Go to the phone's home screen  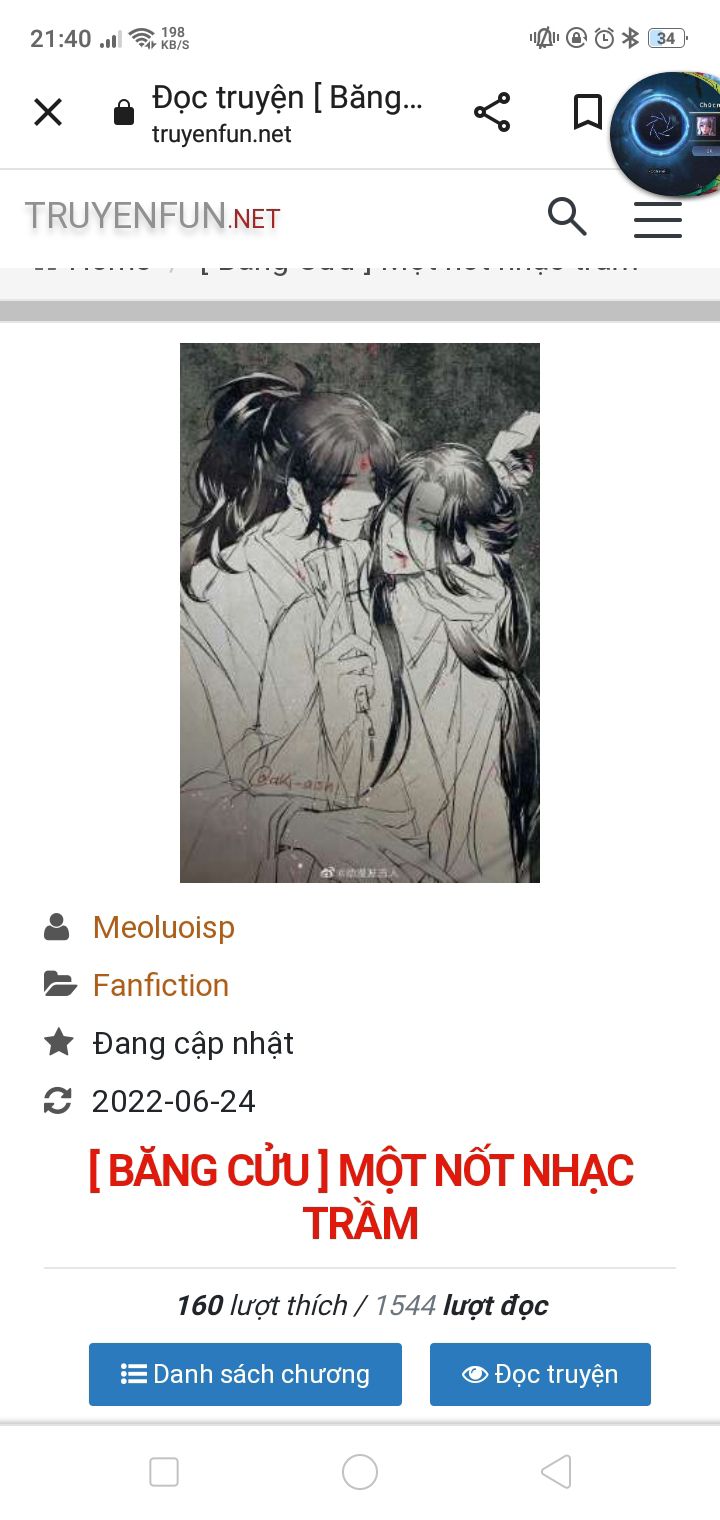click(x=360, y=1472)
